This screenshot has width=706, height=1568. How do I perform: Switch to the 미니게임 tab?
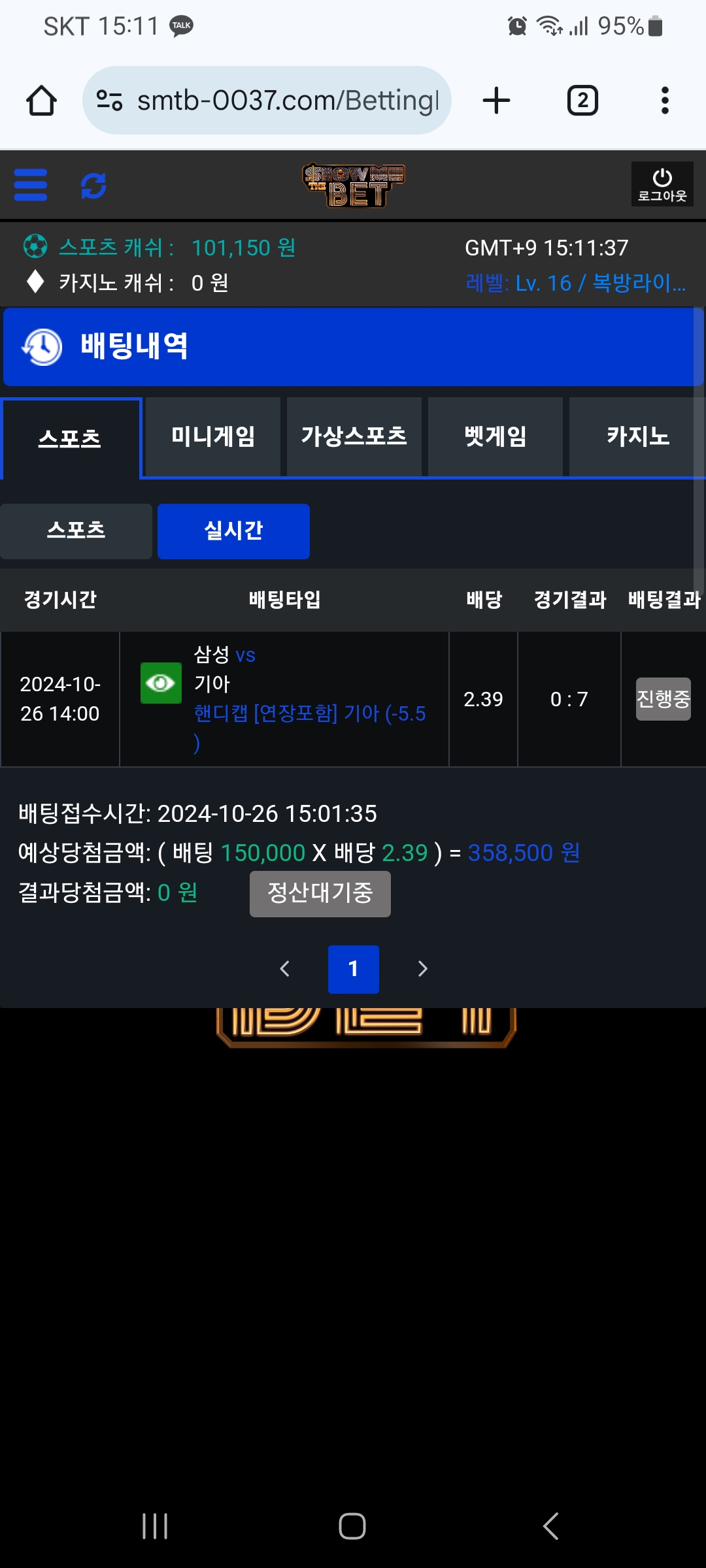[x=213, y=436]
